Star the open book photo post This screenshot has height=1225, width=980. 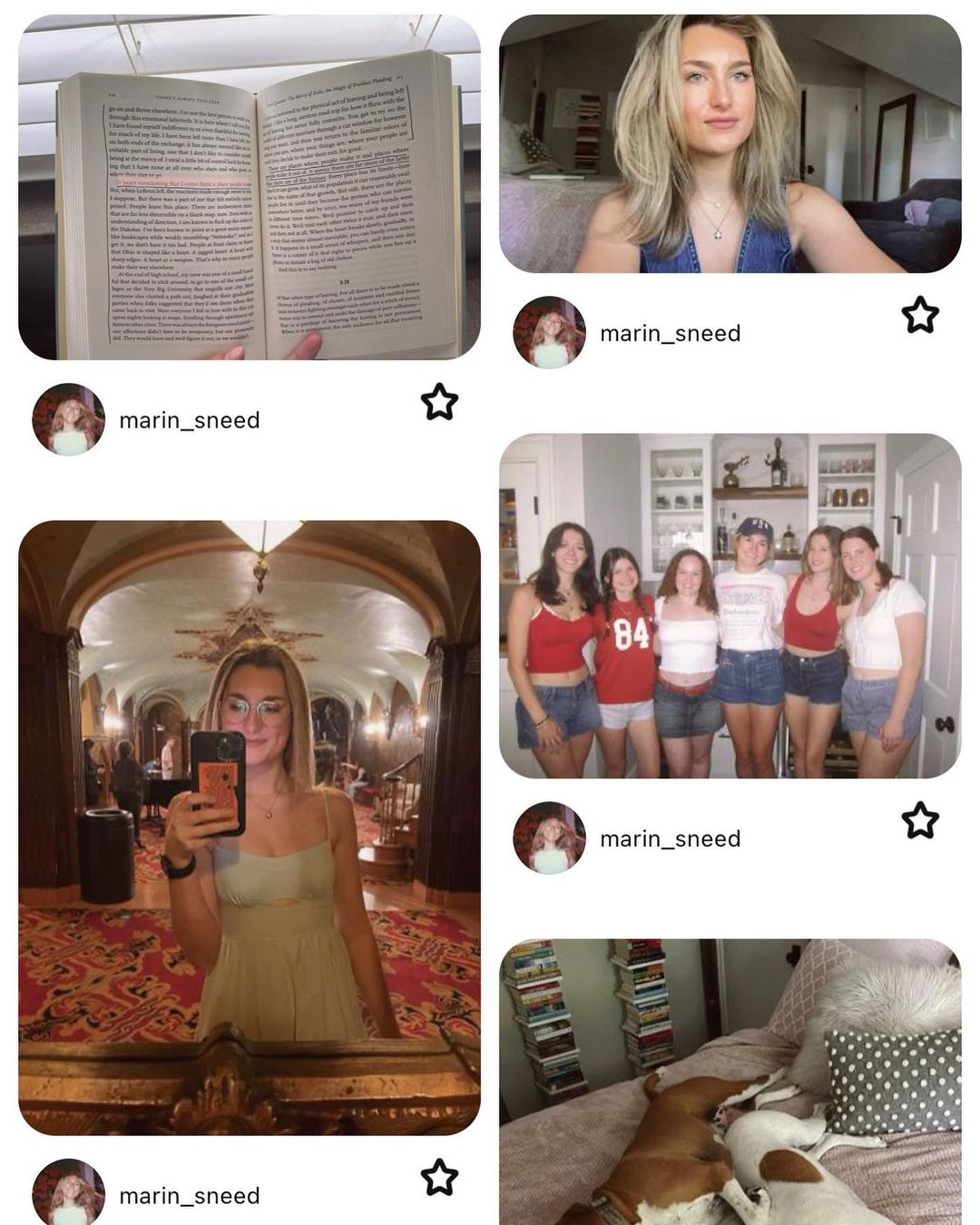coord(440,402)
